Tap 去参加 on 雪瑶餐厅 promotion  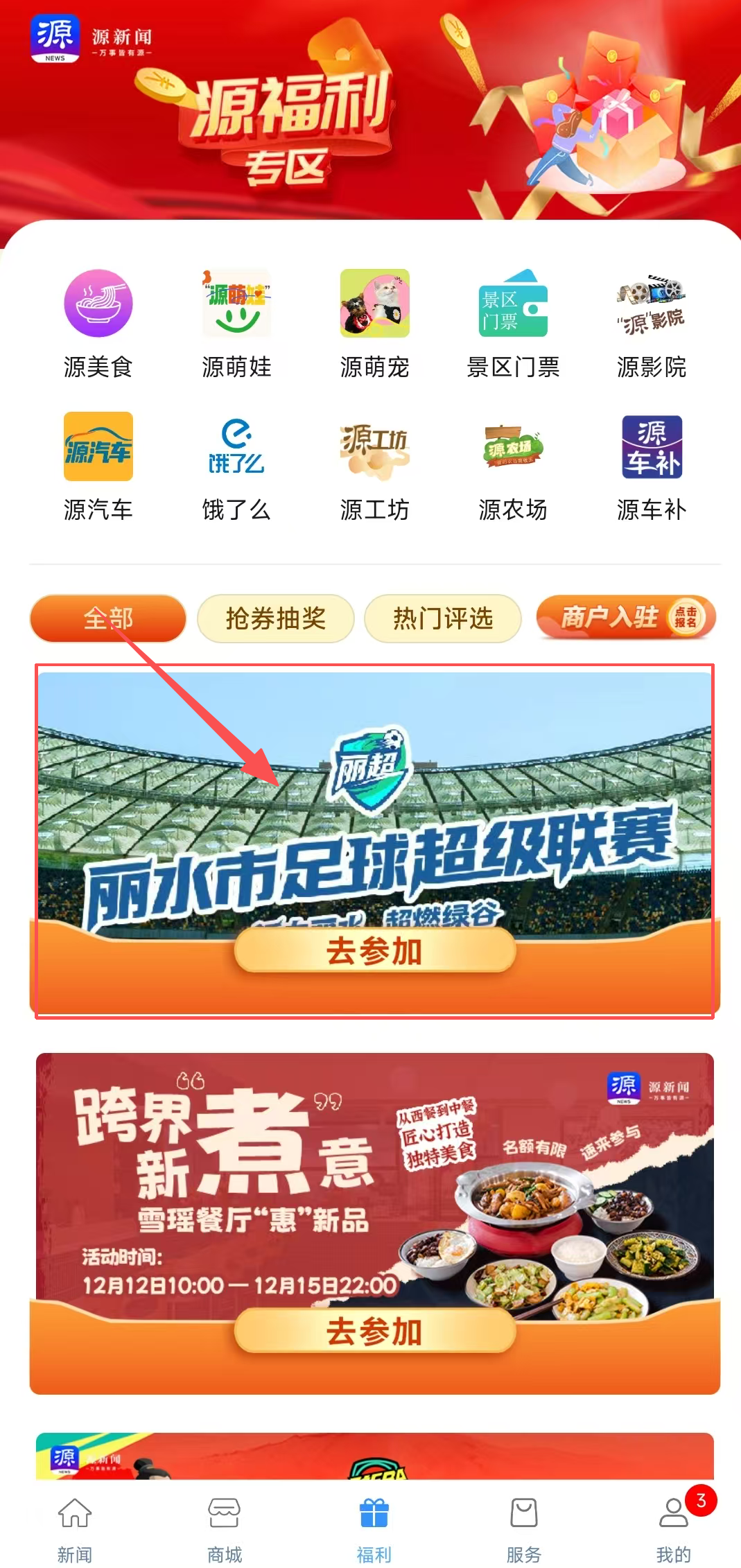coord(374,1331)
